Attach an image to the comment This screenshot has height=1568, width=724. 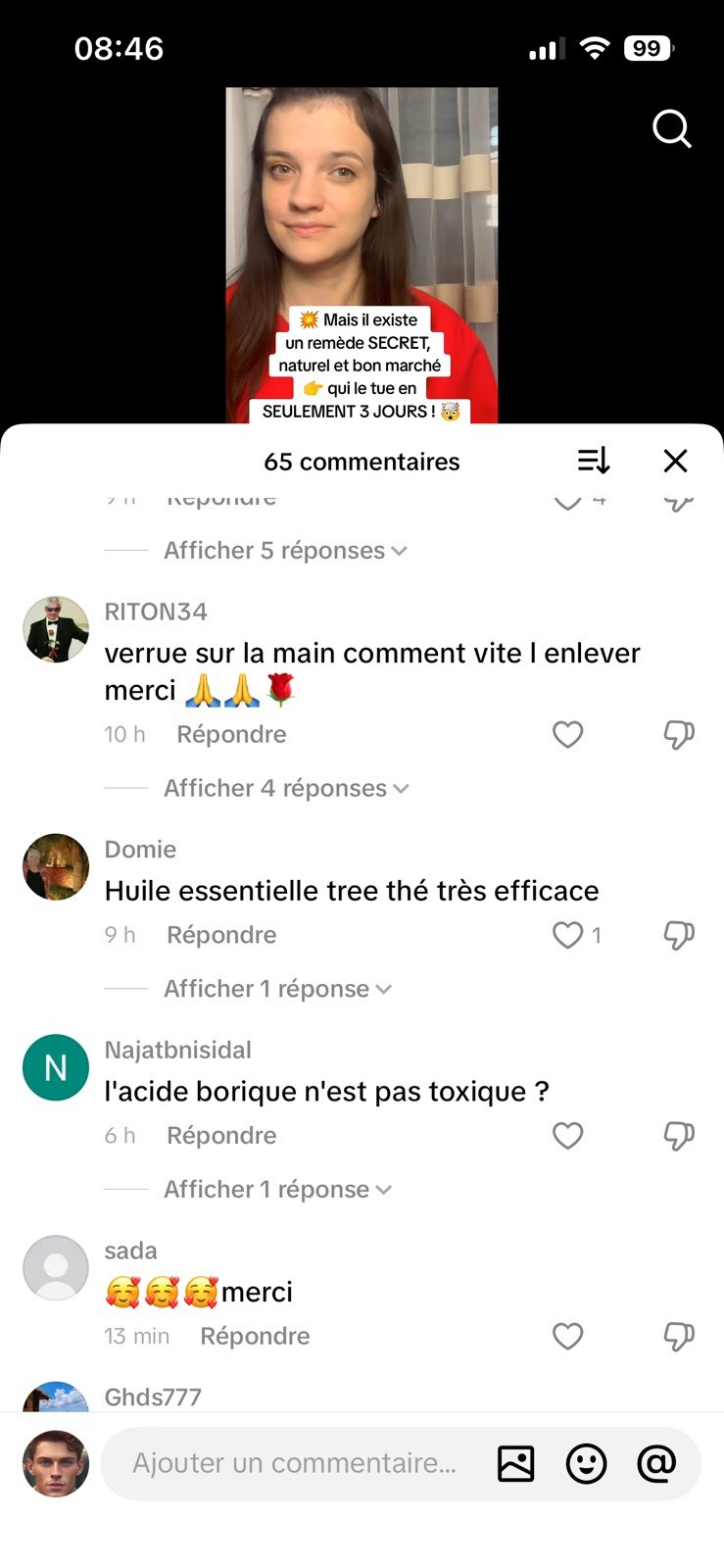pyautogui.click(x=515, y=1463)
